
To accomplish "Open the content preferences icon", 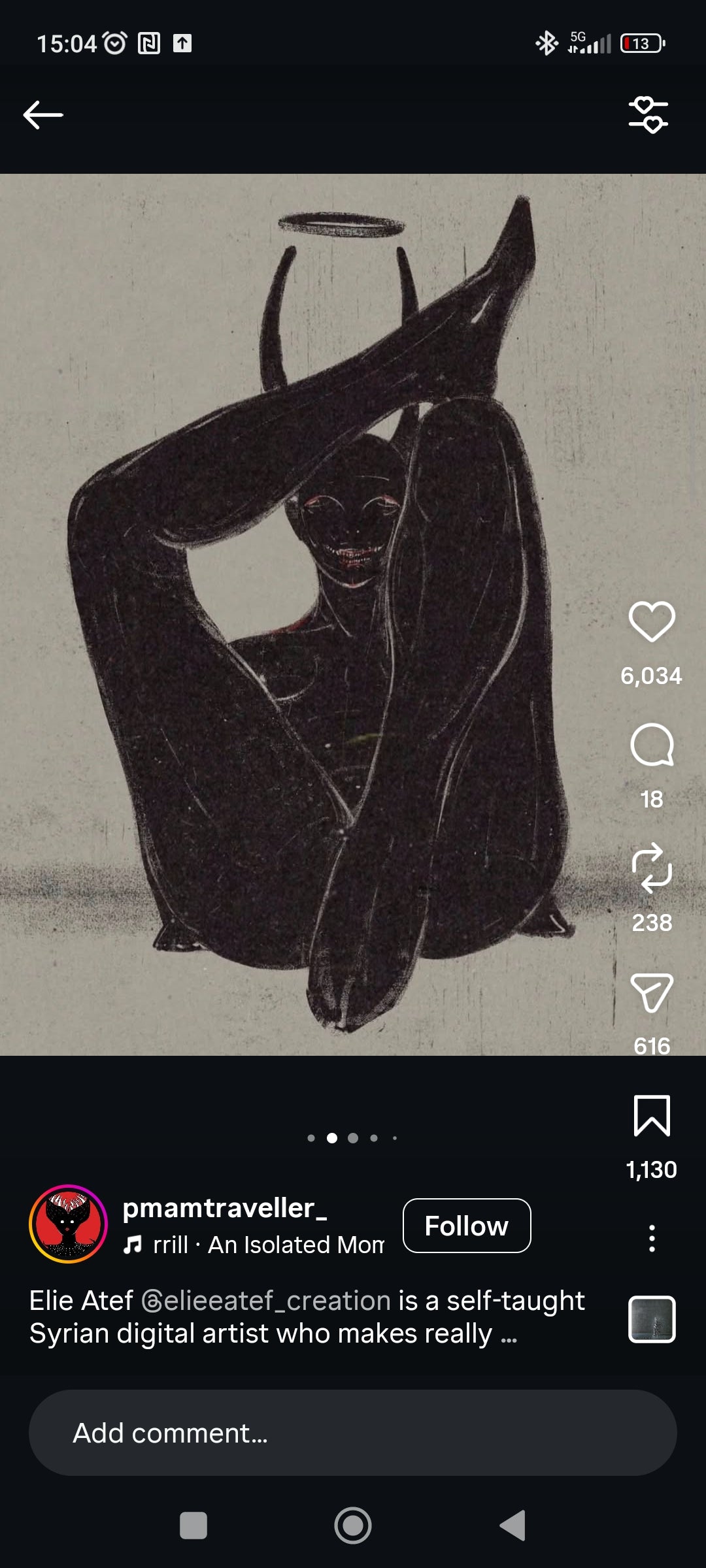I will pyautogui.click(x=648, y=115).
